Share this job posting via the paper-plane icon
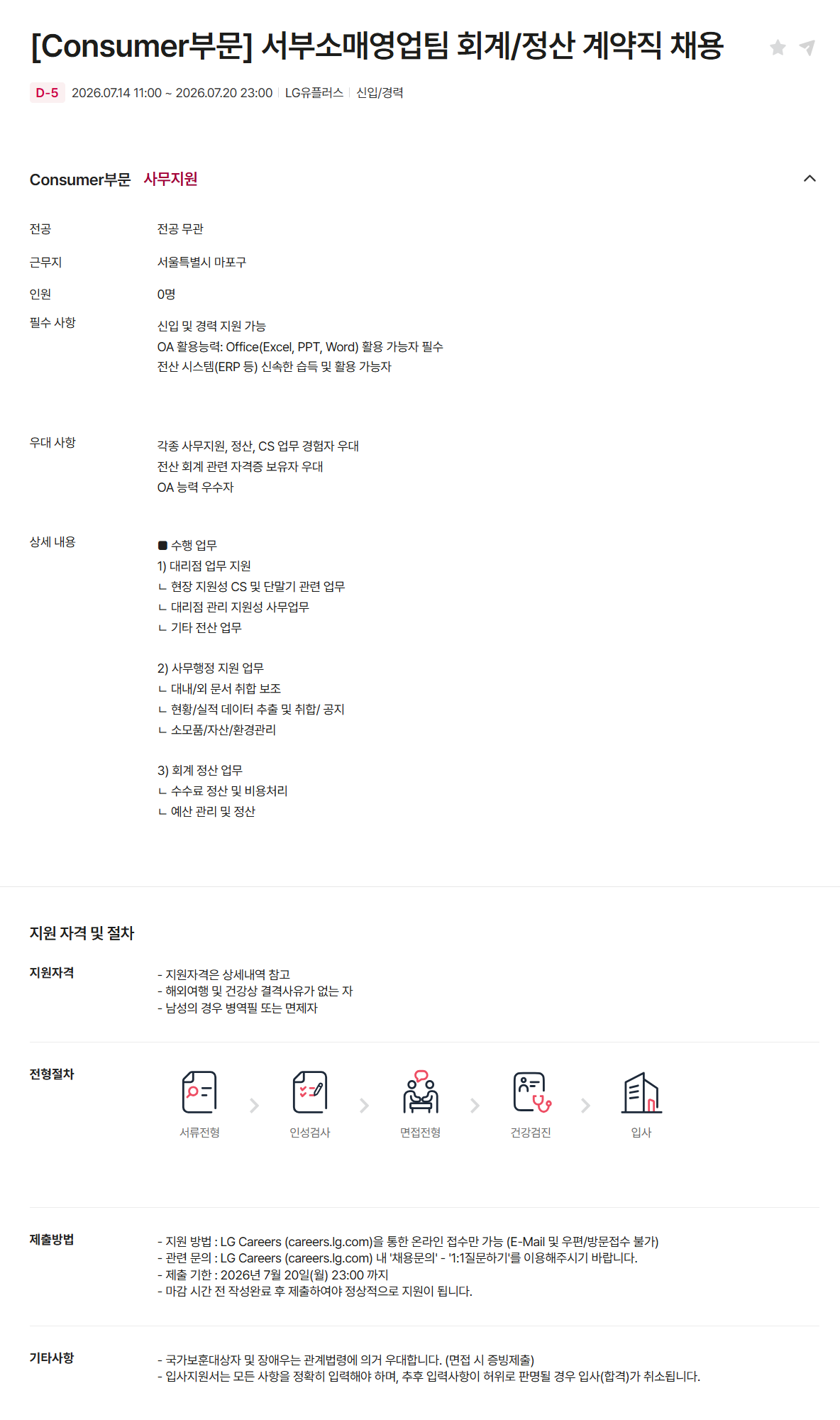840x1420 pixels. pyautogui.click(x=807, y=48)
